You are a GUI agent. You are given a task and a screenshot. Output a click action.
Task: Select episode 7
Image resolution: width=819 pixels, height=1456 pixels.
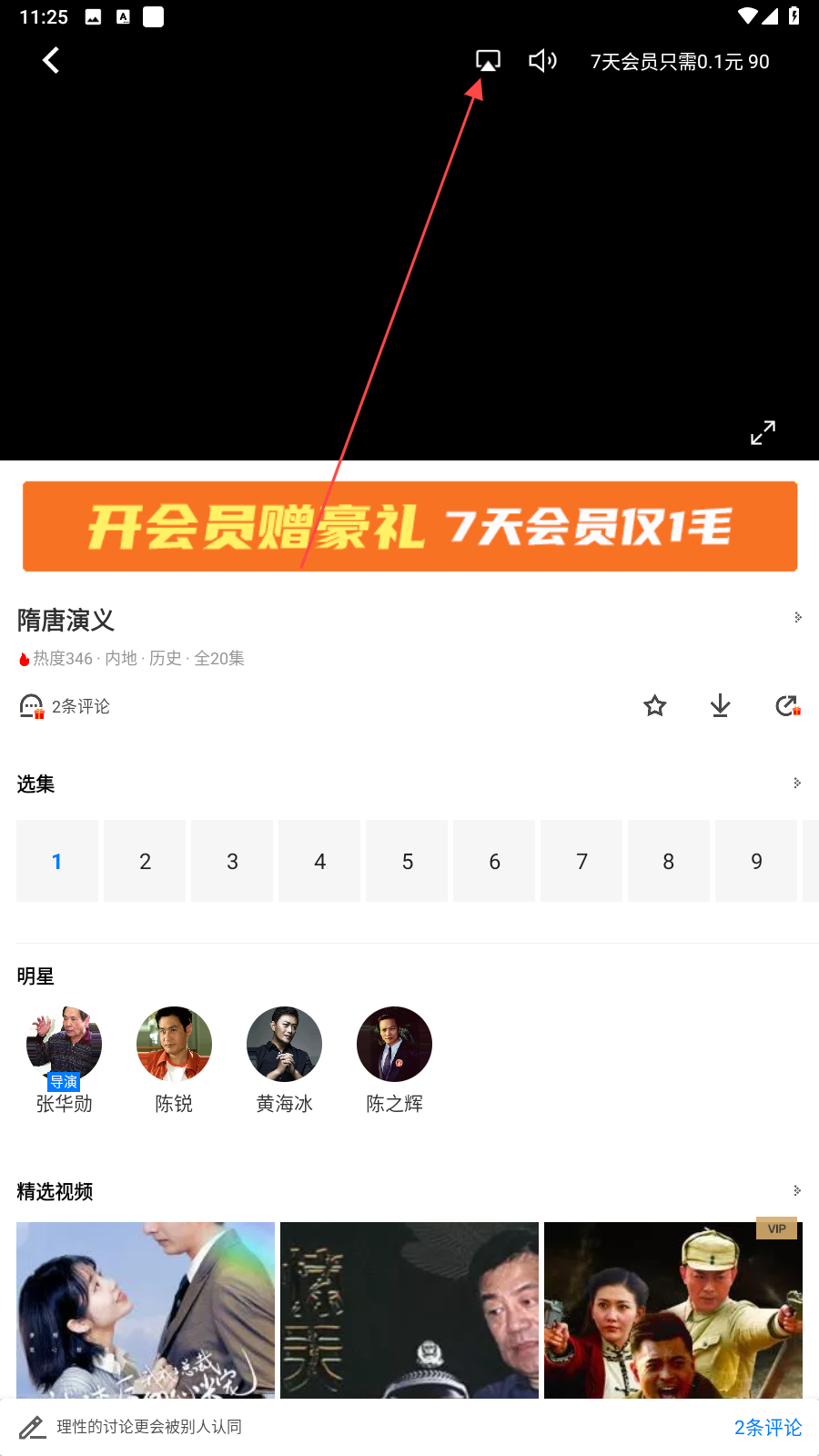[x=581, y=861]
